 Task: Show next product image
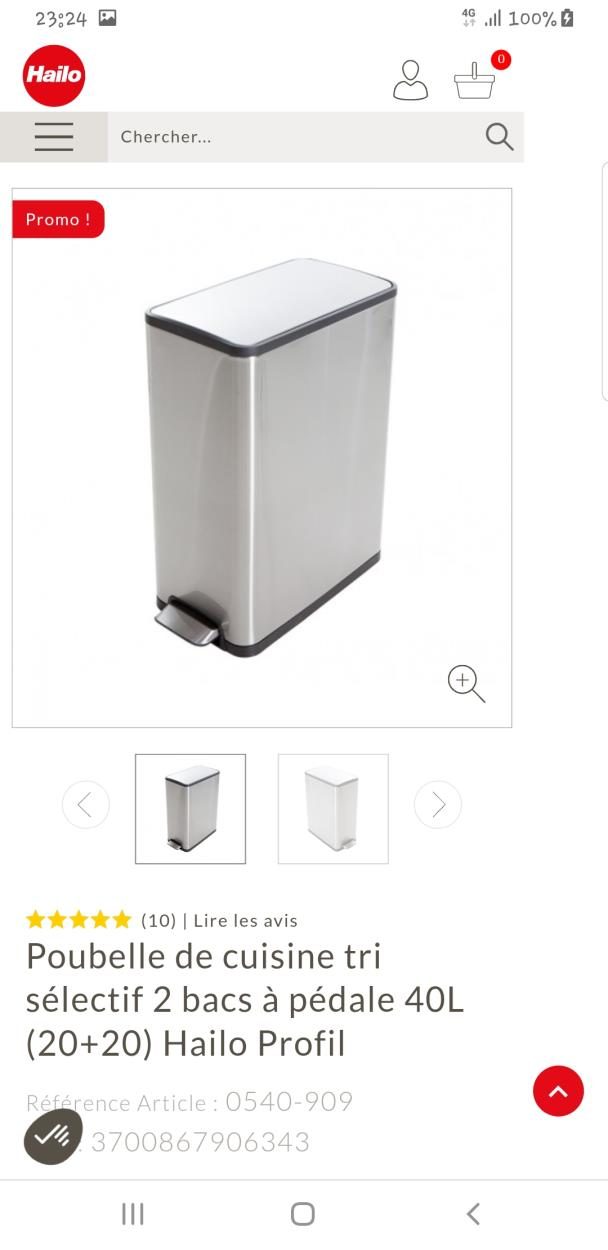(x=438, y=804)
